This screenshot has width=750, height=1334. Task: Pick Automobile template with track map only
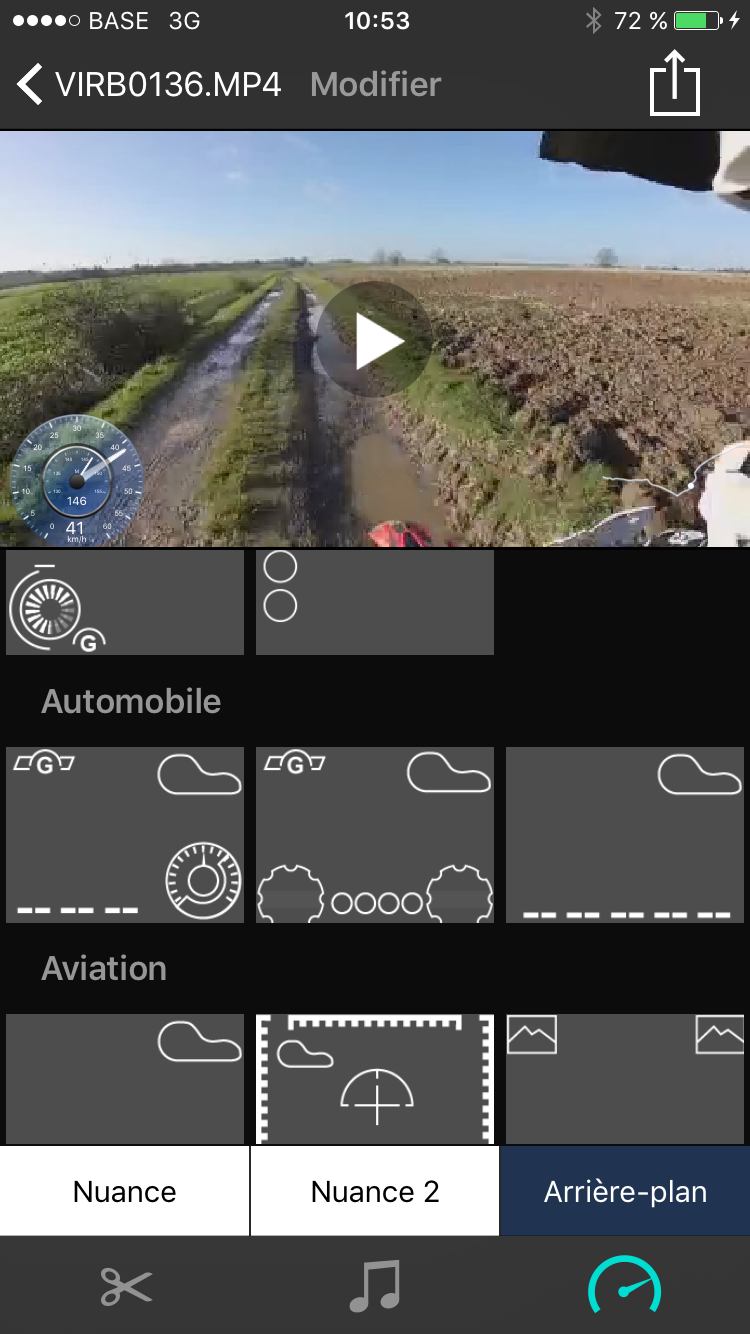click(x=625, y=835)
